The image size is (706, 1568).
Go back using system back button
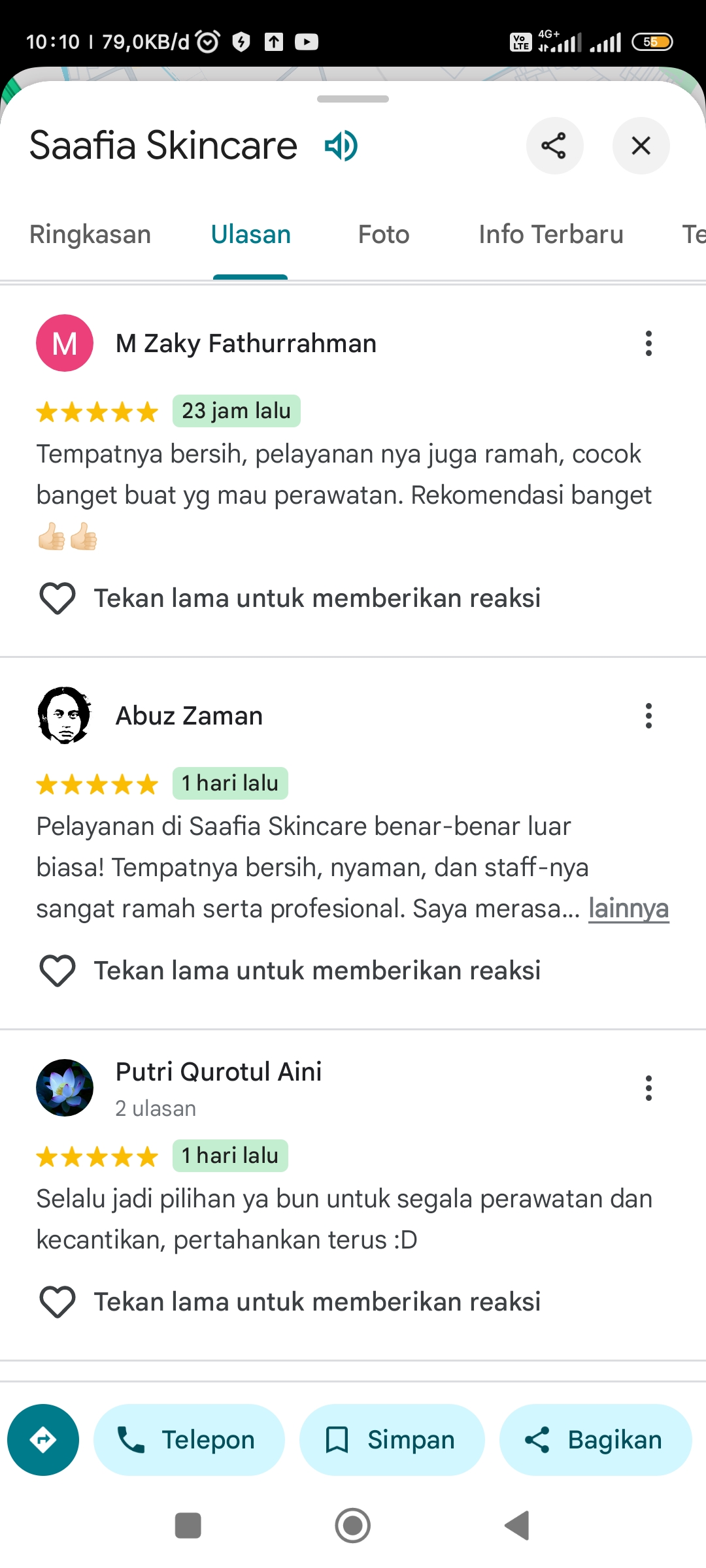tap(517, 1526)
